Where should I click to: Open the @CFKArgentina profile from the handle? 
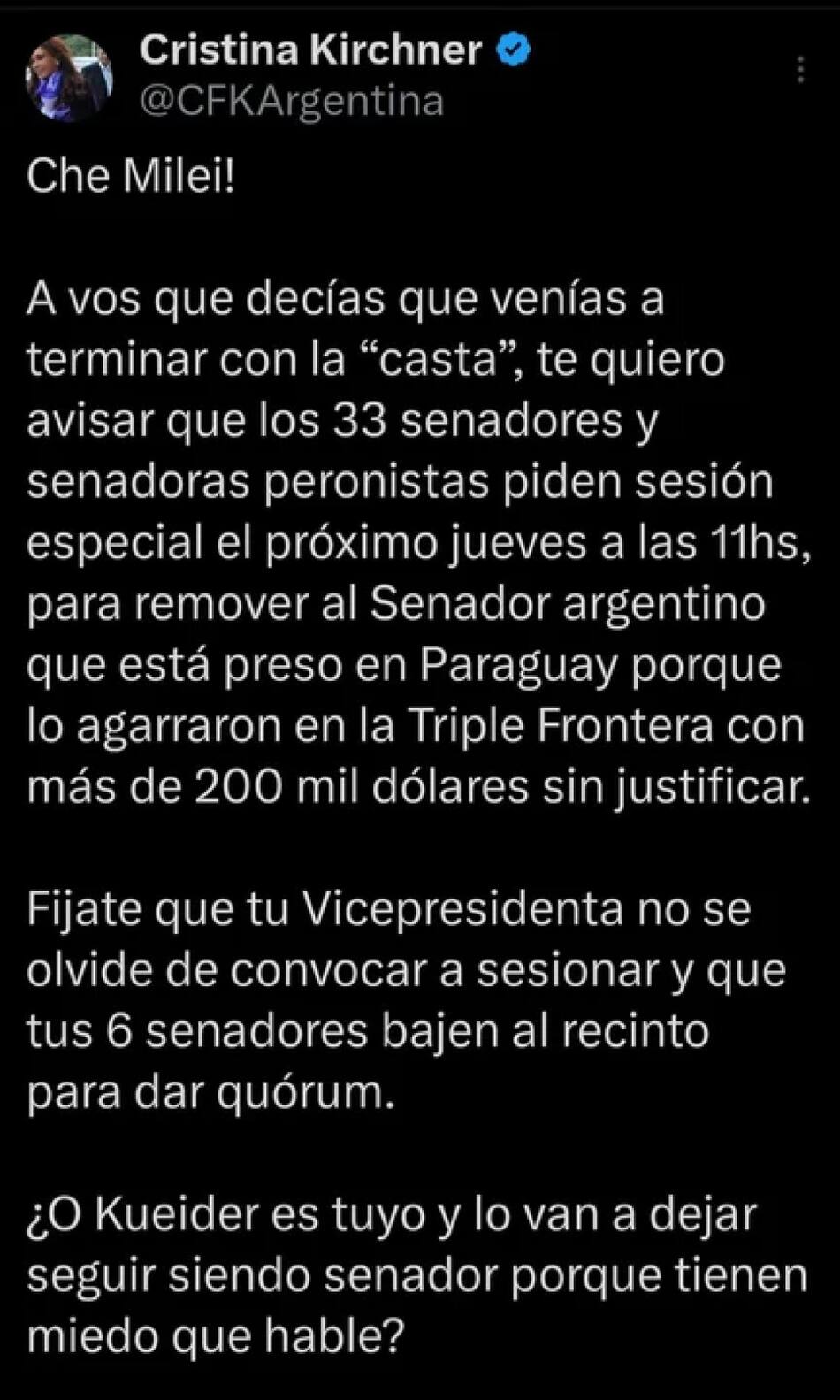coord(291,103)
